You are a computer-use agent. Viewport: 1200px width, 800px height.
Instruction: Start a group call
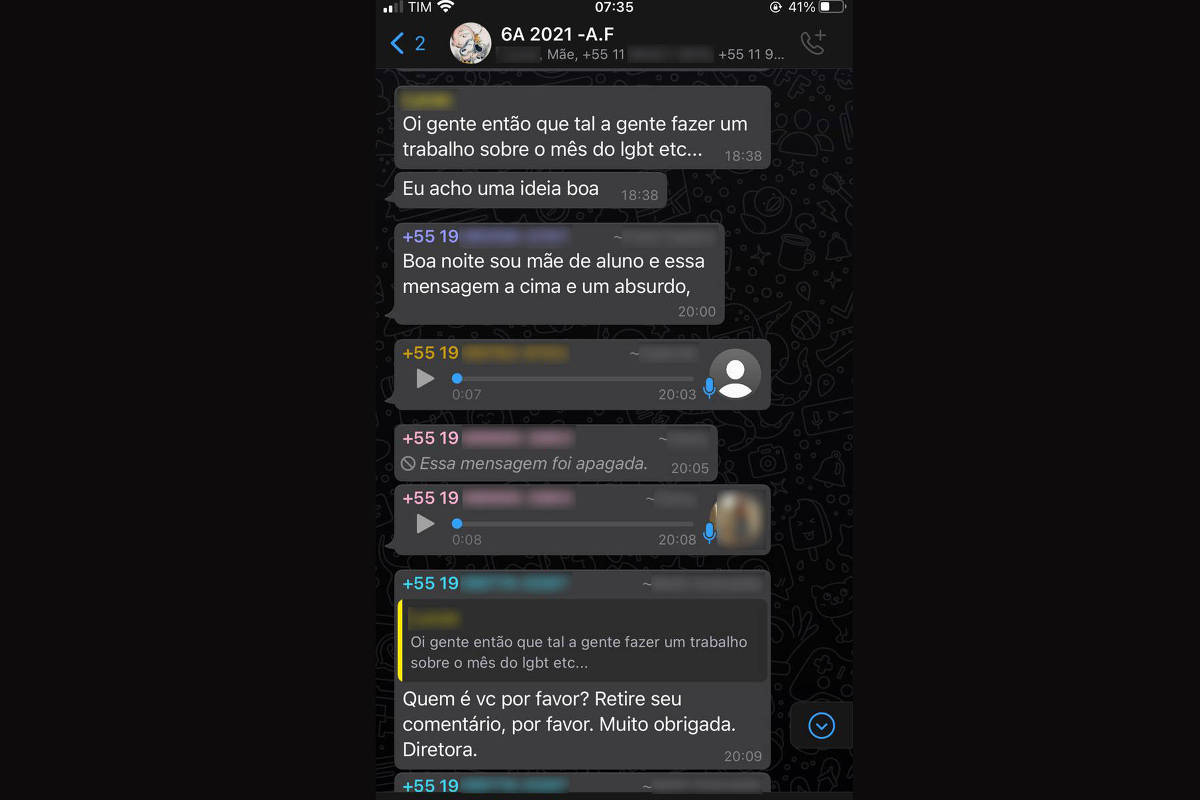click(813, 43)
